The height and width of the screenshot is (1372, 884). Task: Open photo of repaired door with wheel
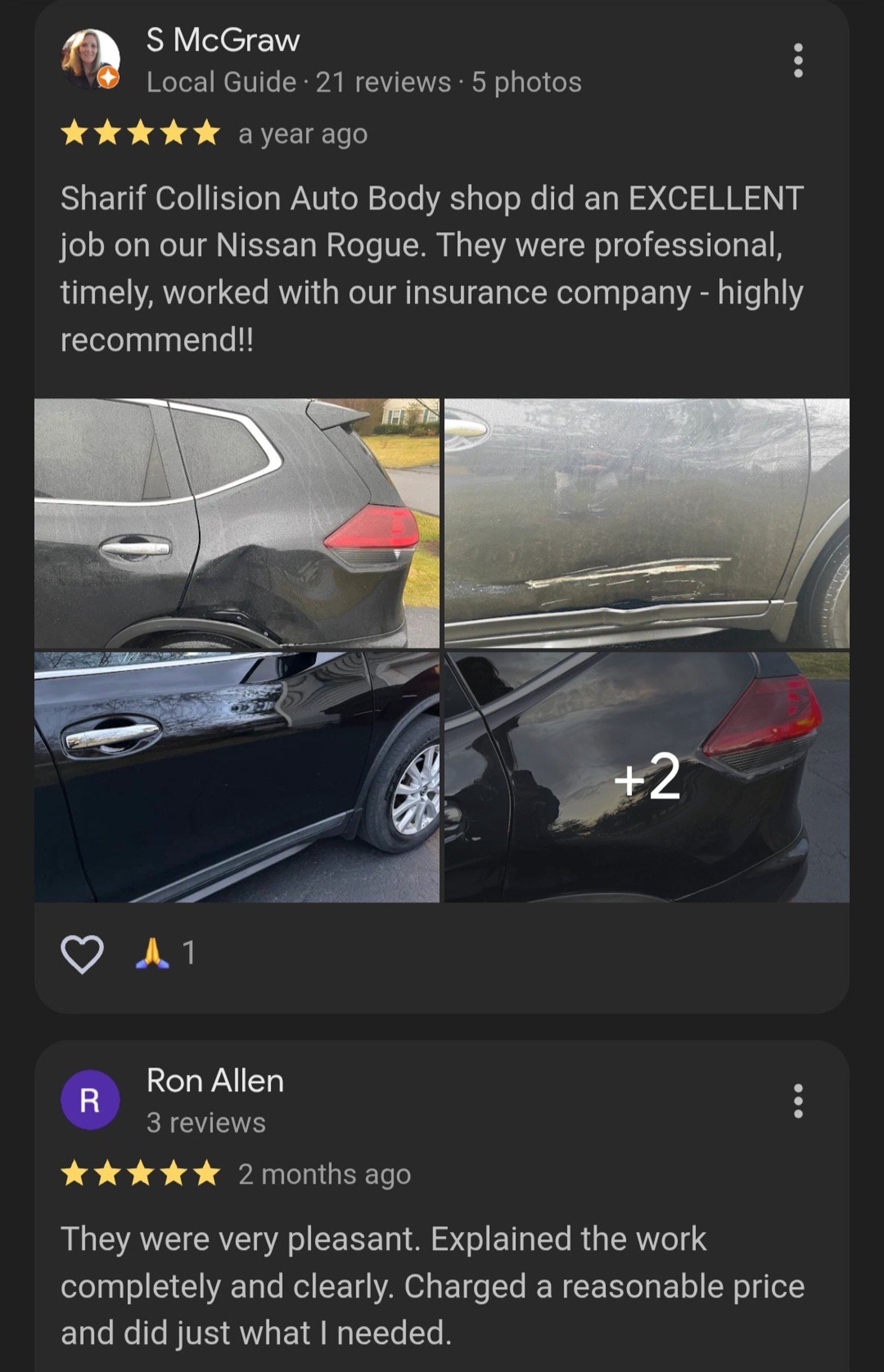[237, 776]
